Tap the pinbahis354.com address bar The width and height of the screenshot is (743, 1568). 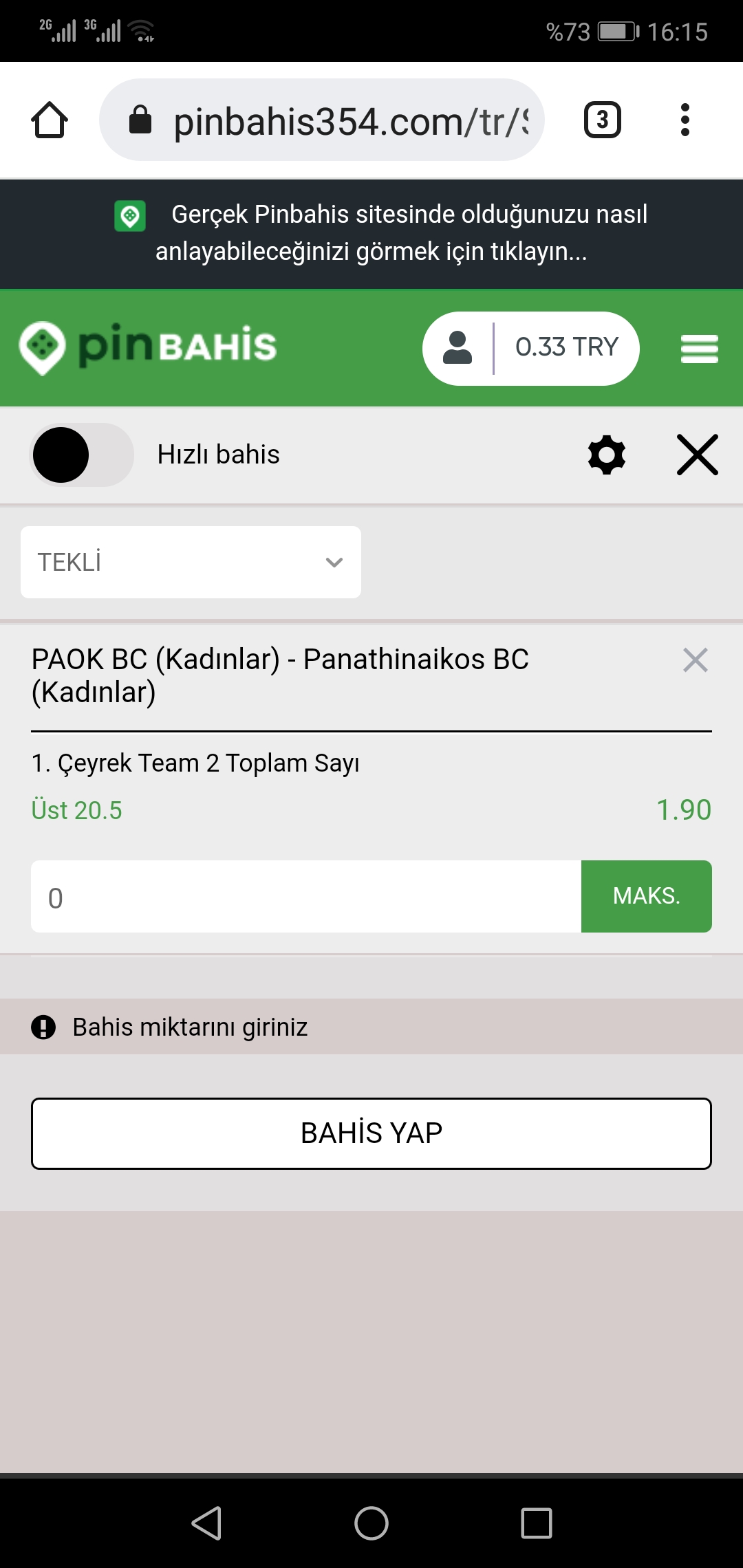322,120
